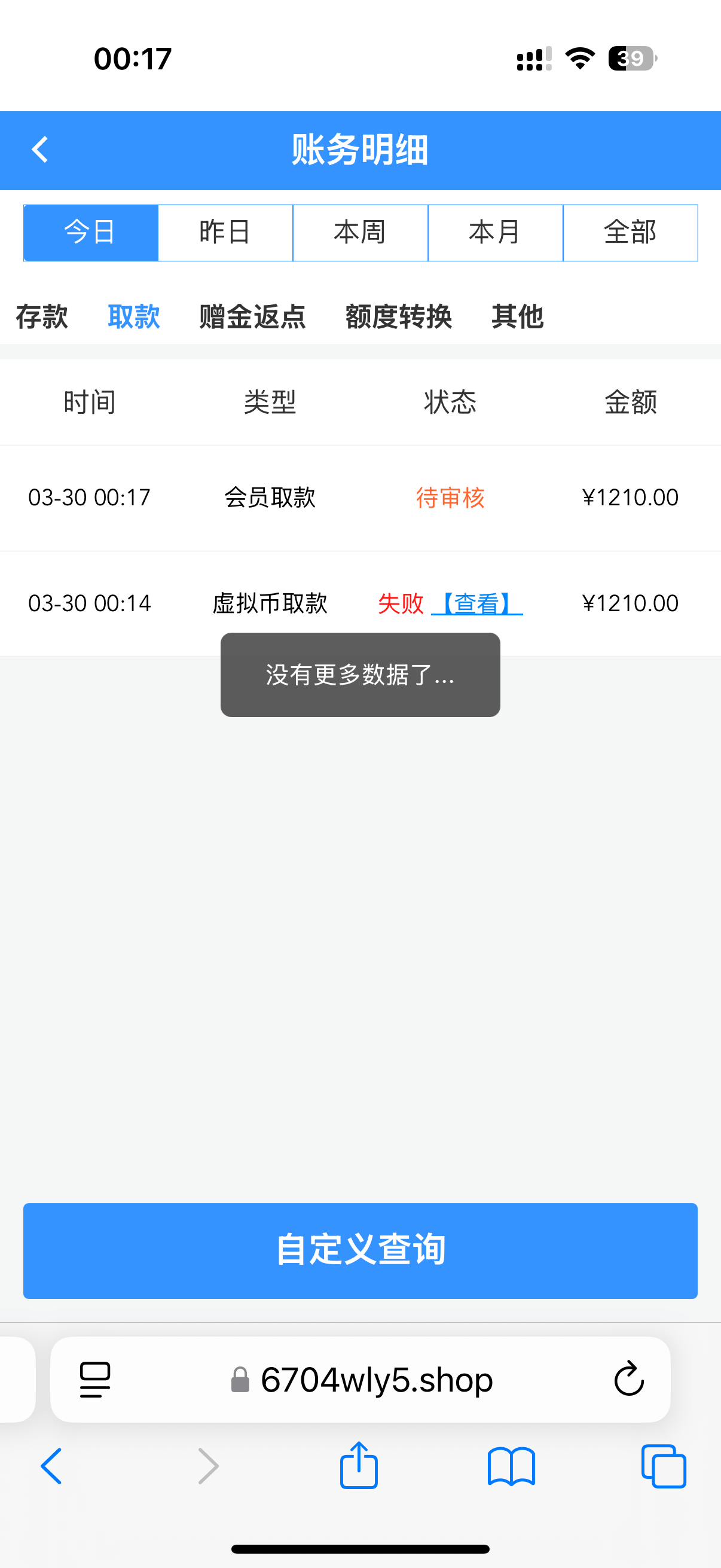Open Safari page settings menu
Viewport: 721px width, 1568px height.
pyautogui.click(x=95, y=1379)
